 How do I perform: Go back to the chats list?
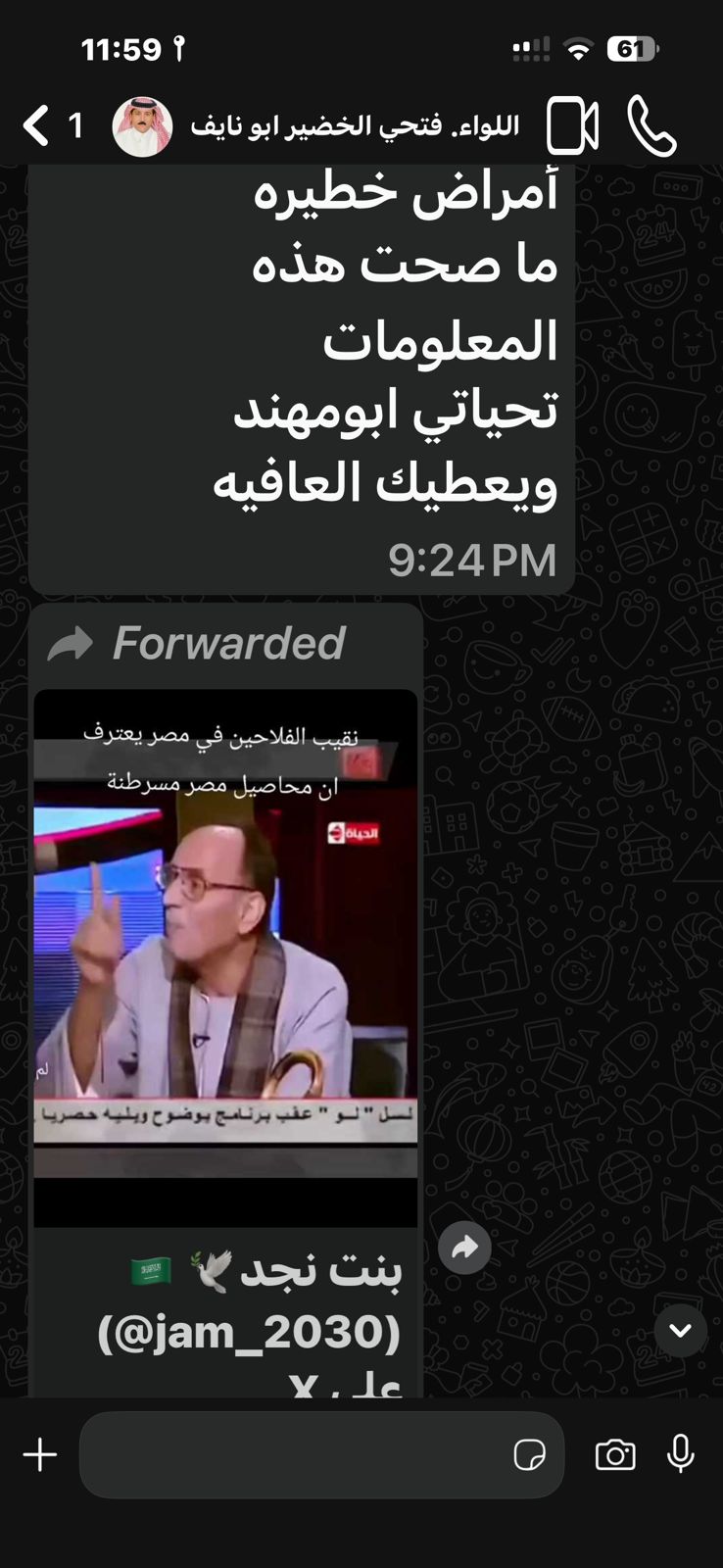pyautogui.click(x=37, y=126)
